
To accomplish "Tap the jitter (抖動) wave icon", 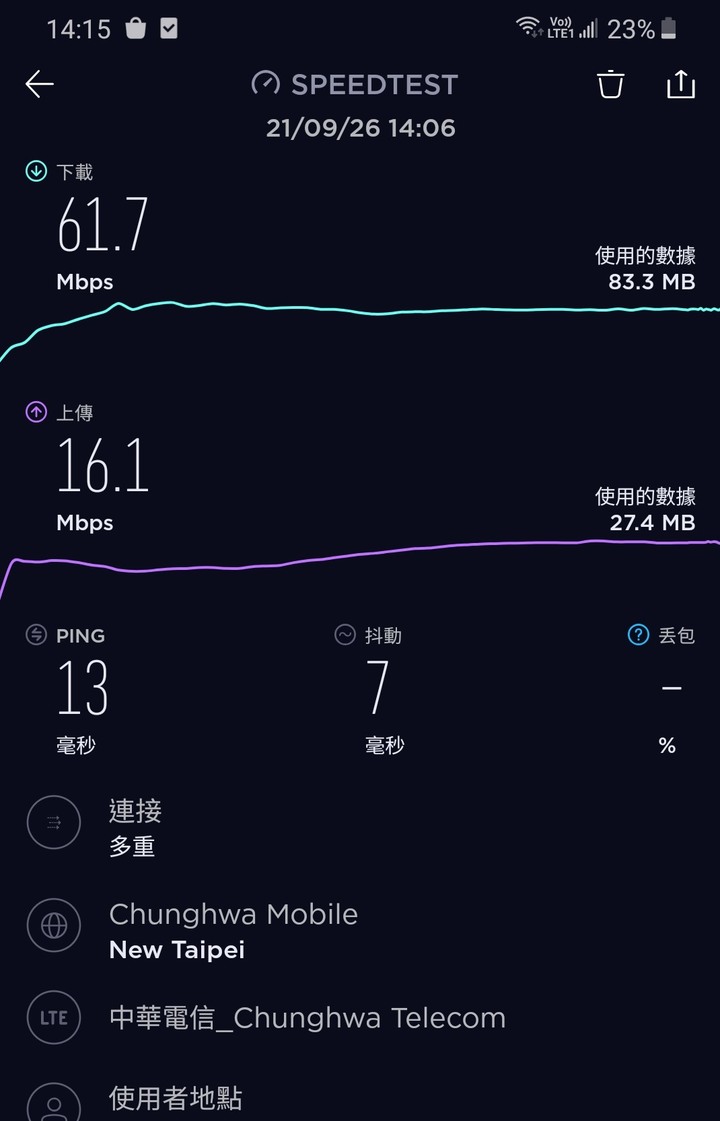I will pyautogui.click(x=344, y=635).
